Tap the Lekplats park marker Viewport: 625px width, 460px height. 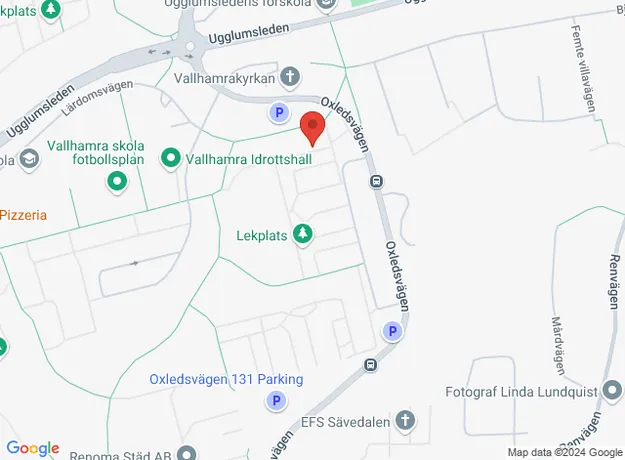pyautogui.click(x=303, y=236)
